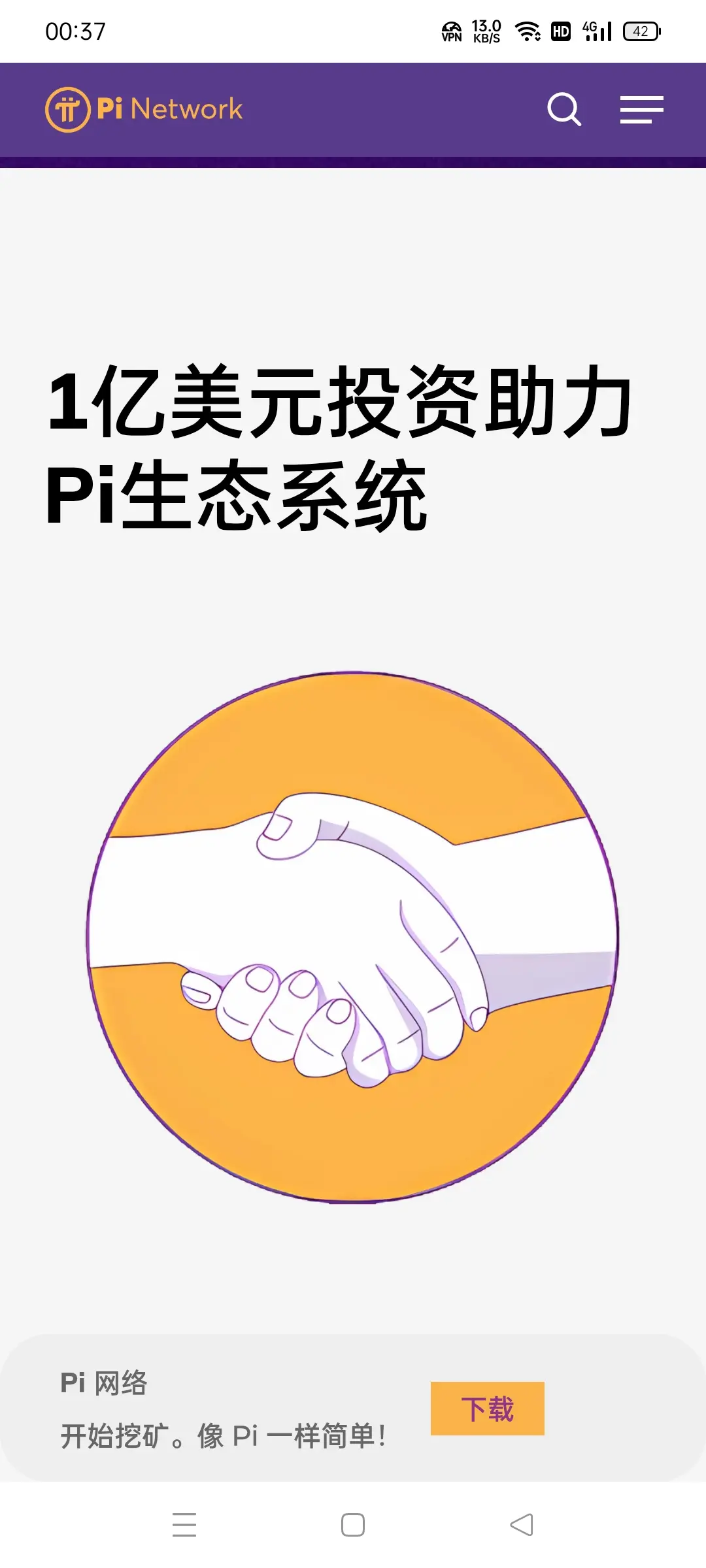Tap the 4G signal icon
Image resolution: width=706 pixels, height=1568 pixels.
(x=596, y=29)
